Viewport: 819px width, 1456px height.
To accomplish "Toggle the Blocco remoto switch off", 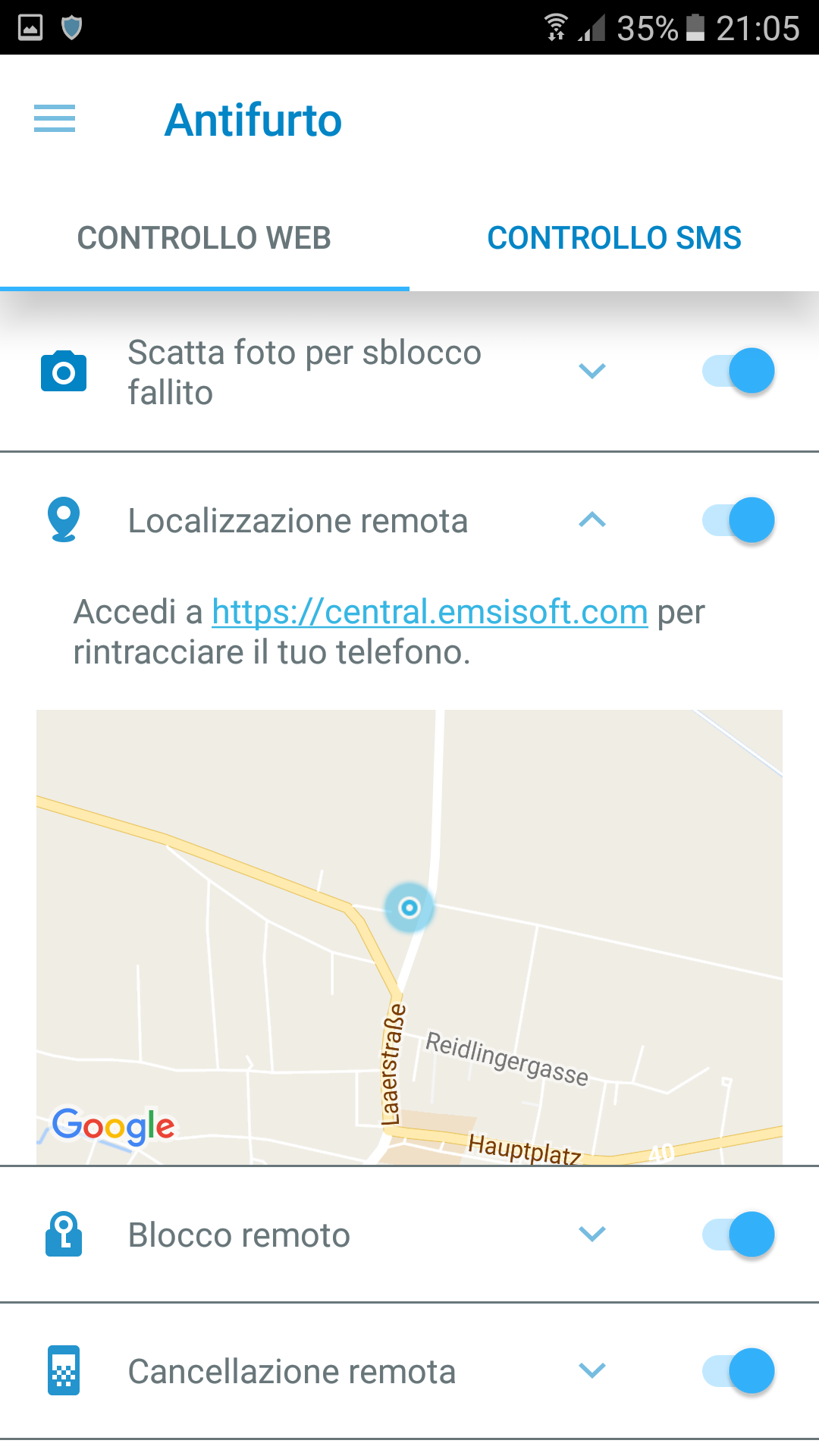I will pos(739,1235).
